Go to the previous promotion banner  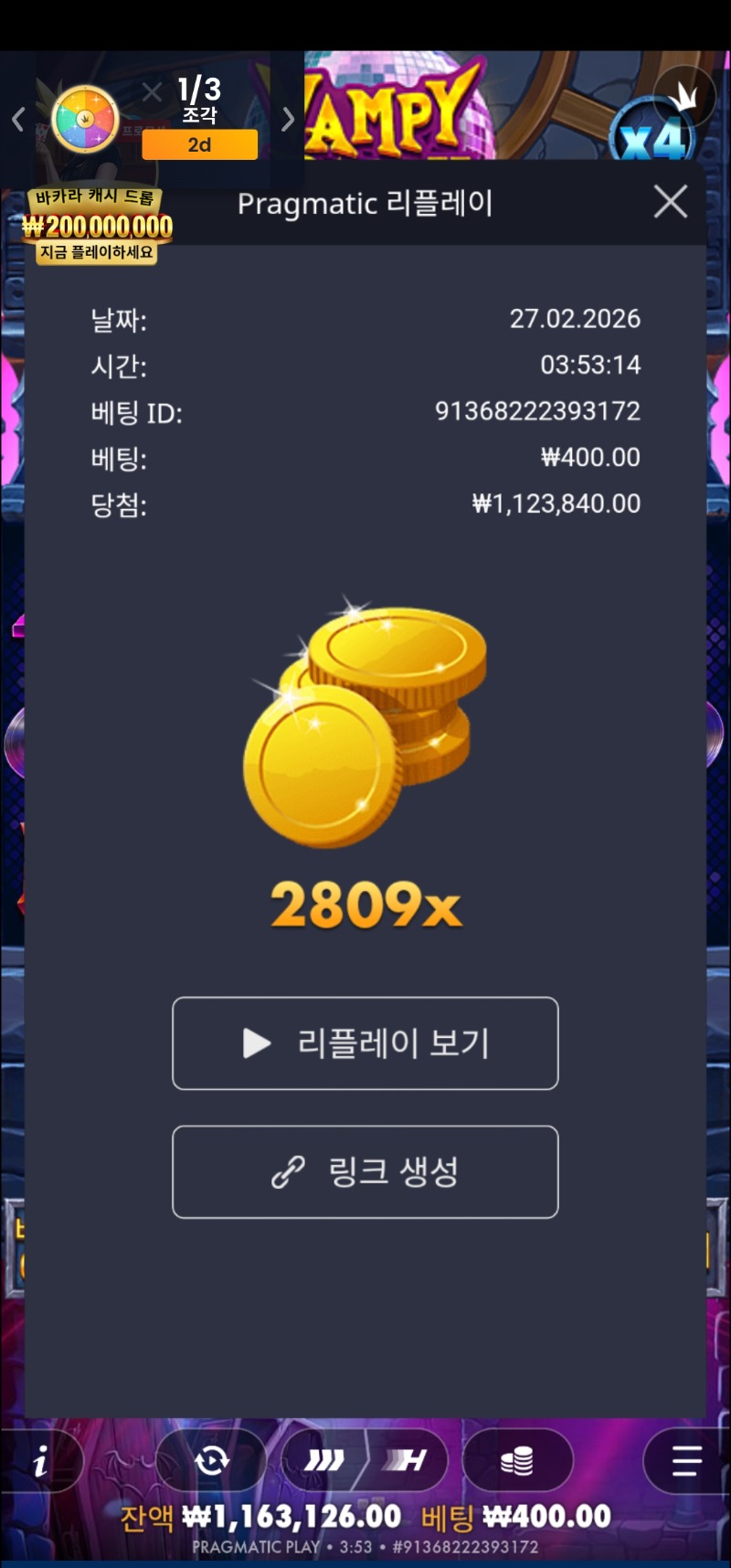click(x=17, y=119)
